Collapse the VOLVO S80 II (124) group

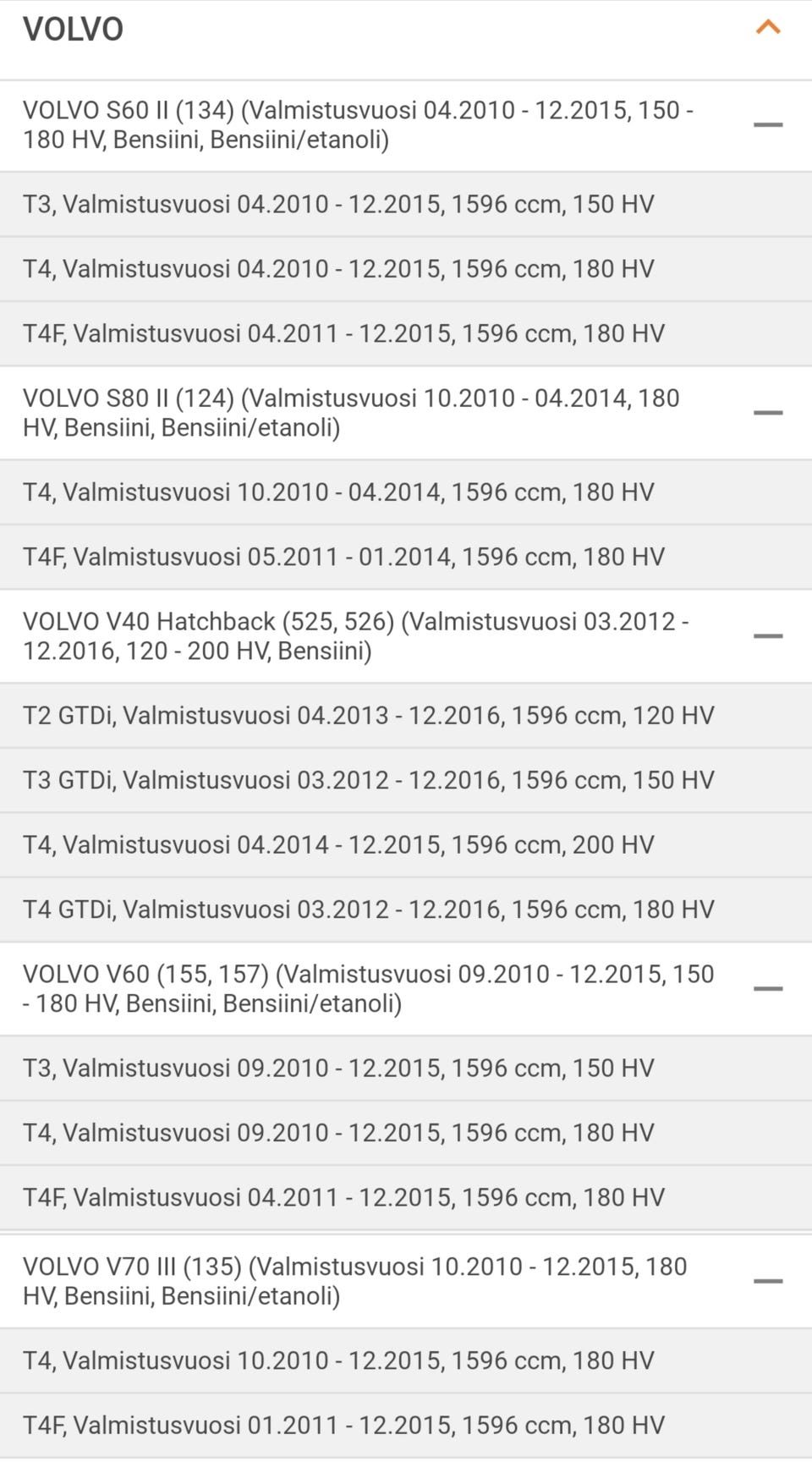pyautogui.click(x=768, y=413)
